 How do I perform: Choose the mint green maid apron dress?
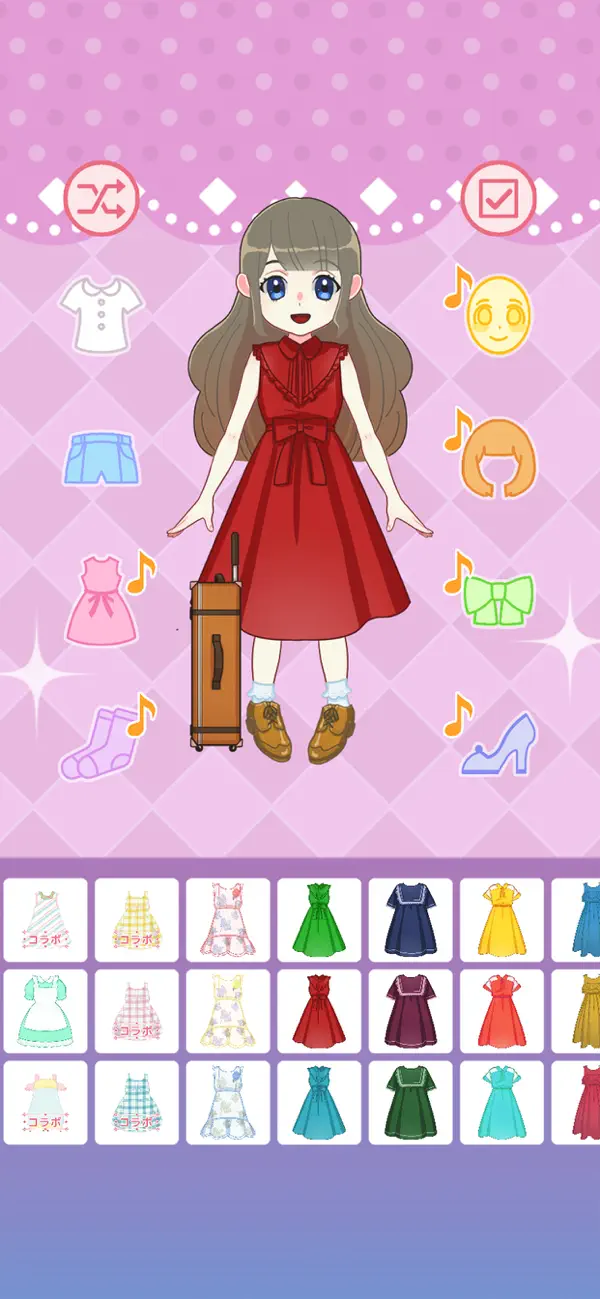pyautogui.click(x=45, y=1011)
